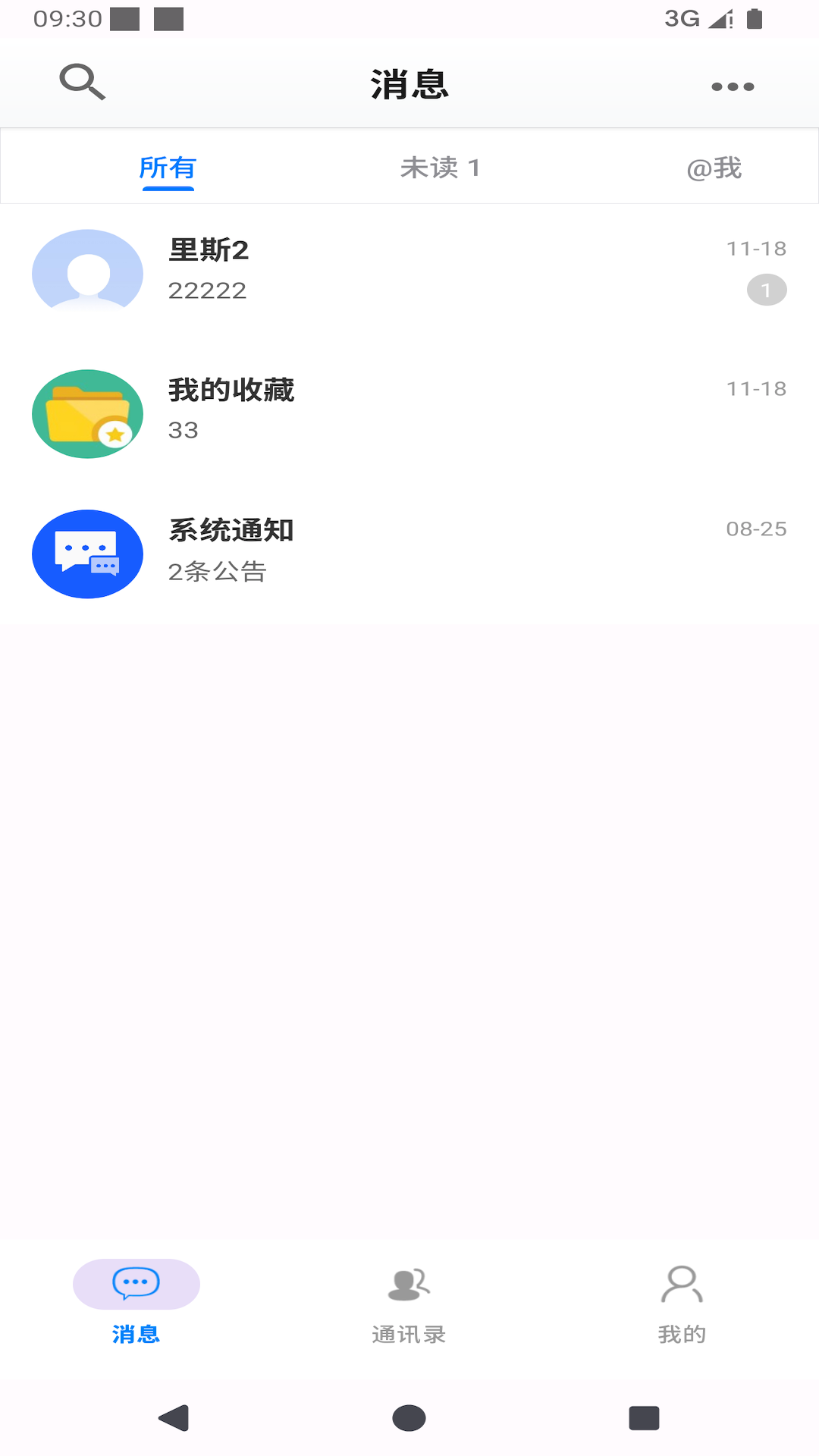
Task: Go to the 通讯录 contacts tab
Action: [x=409, y=1302]
